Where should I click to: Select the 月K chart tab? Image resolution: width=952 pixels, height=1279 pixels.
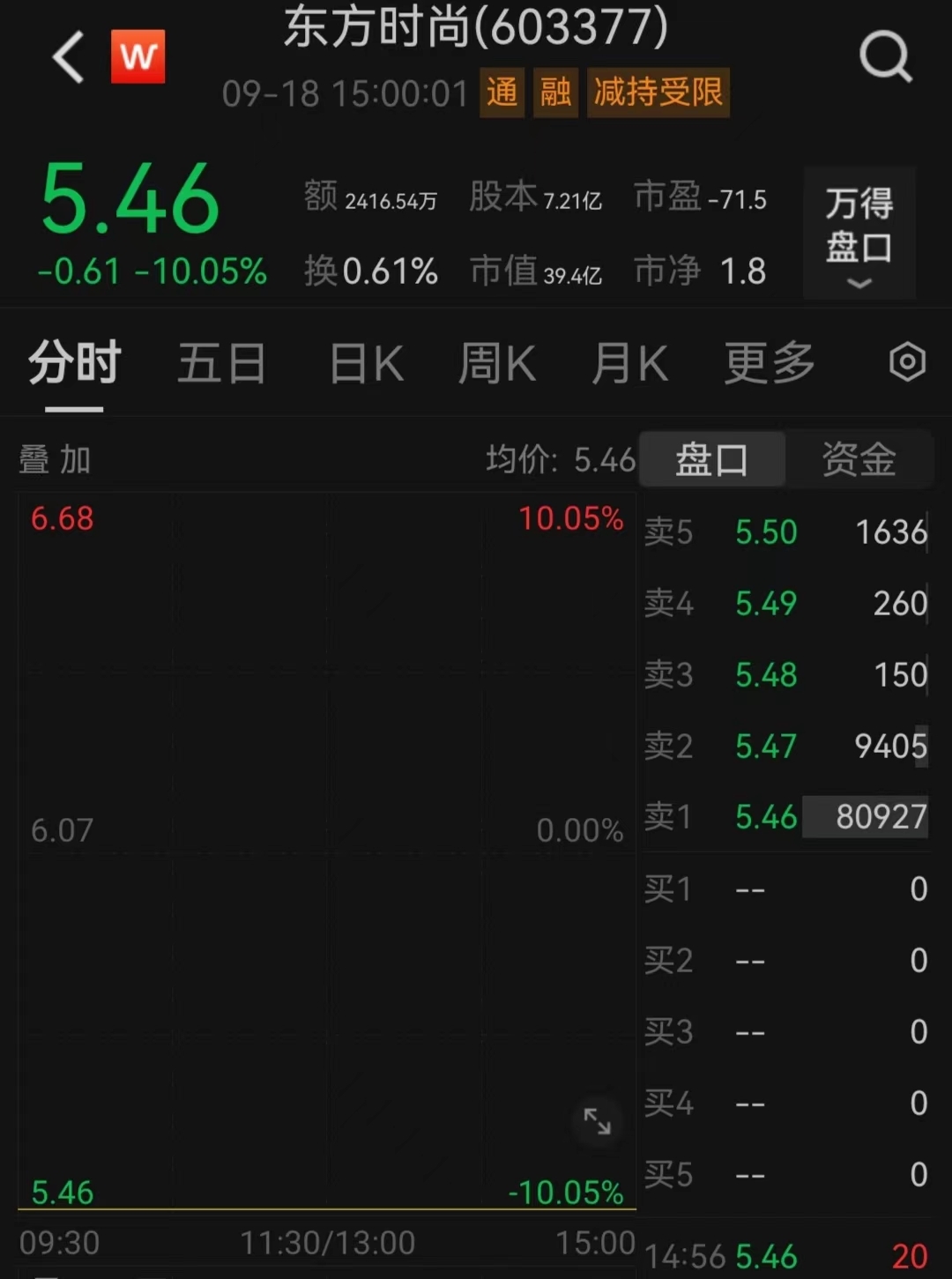(629, 363)
